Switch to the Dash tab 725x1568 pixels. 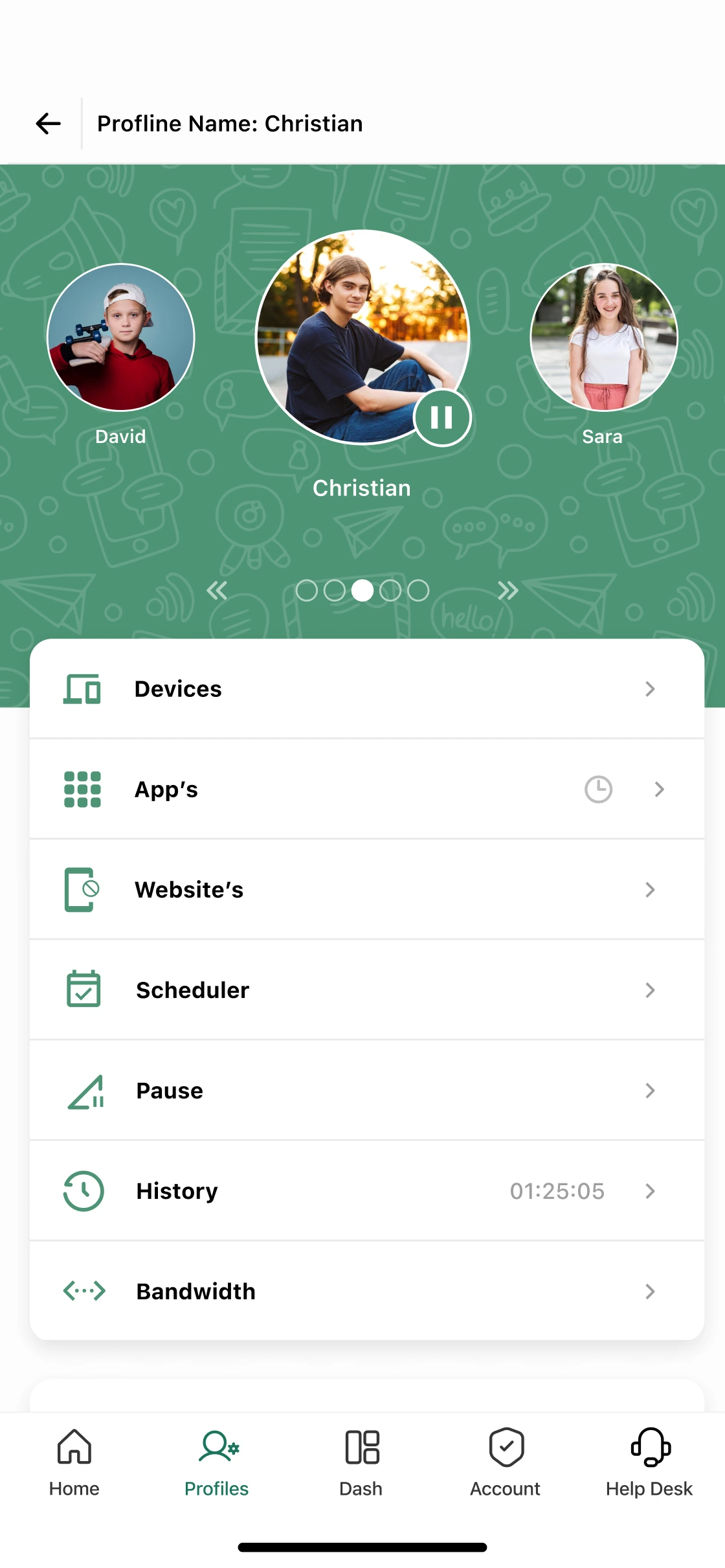pyautogui.click(x=361, y=1462)
